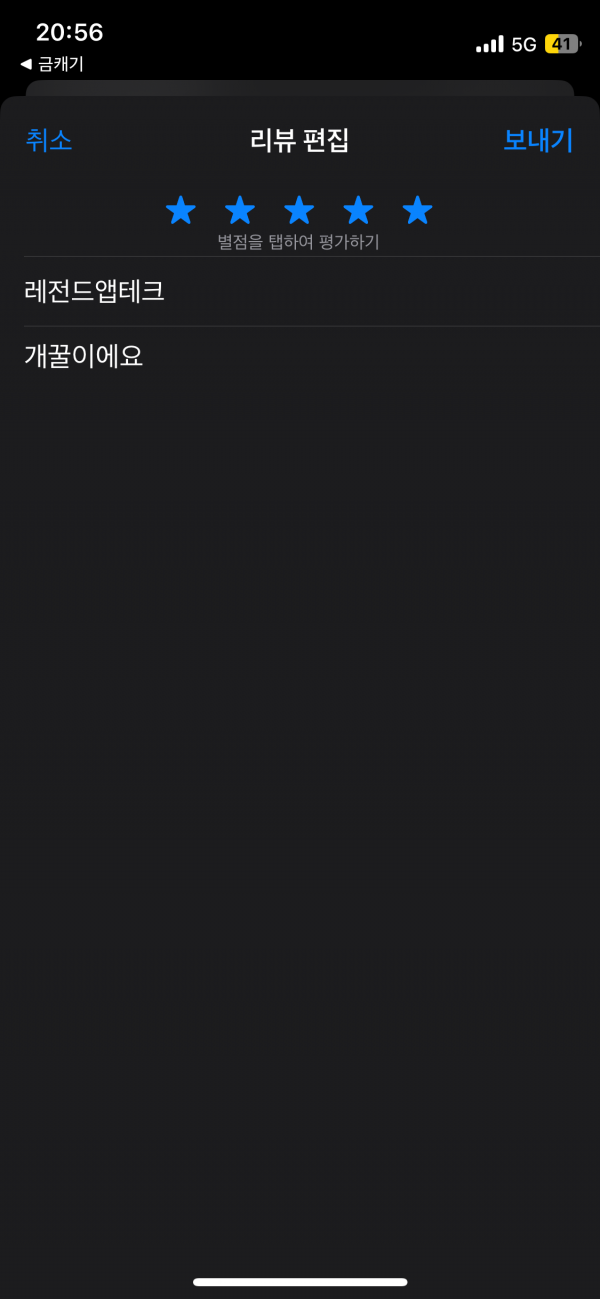Rate four stars
Screen dimensions: 600x1299
(358, 210)
